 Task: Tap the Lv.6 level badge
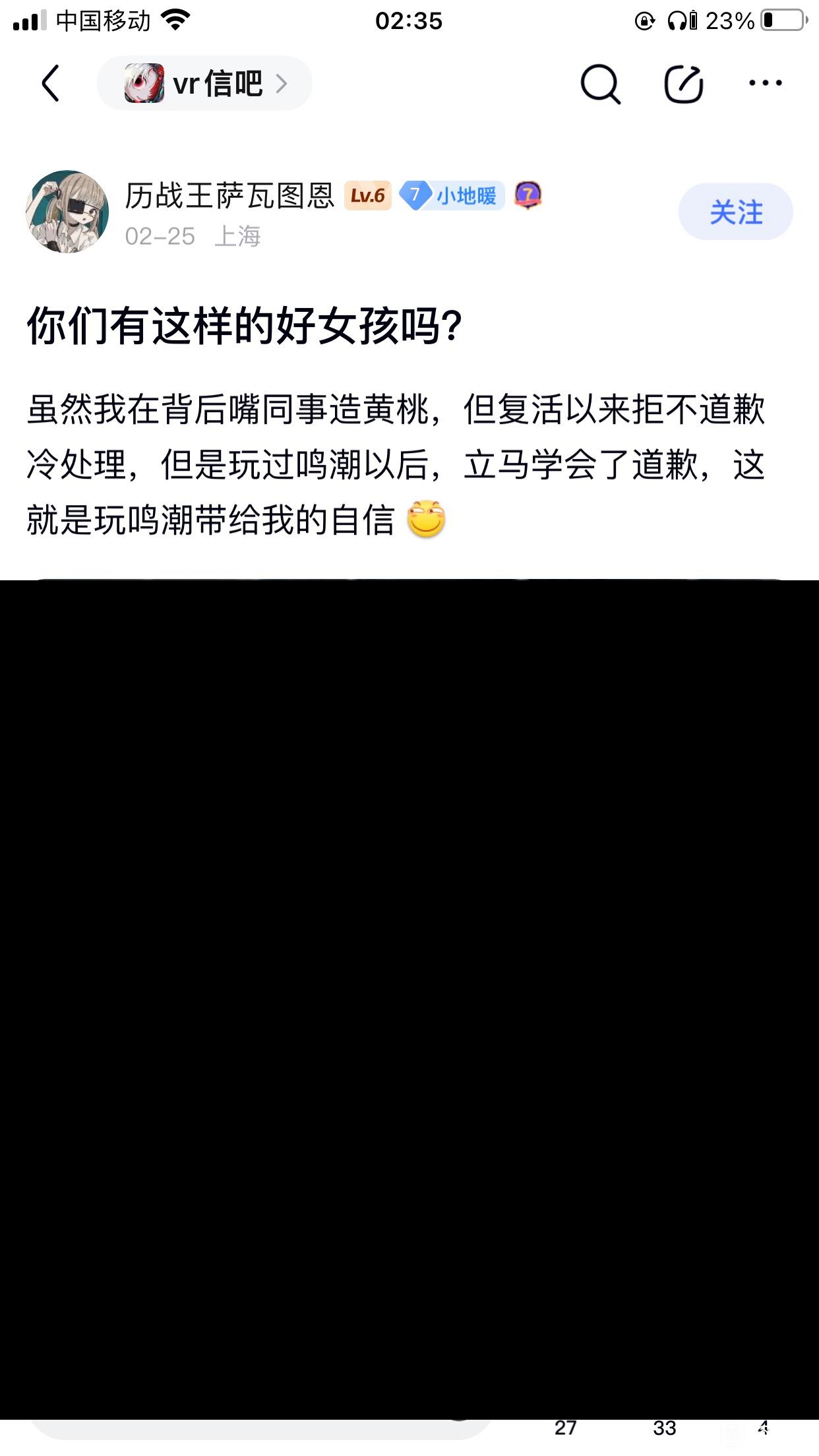tap(367, 196)
